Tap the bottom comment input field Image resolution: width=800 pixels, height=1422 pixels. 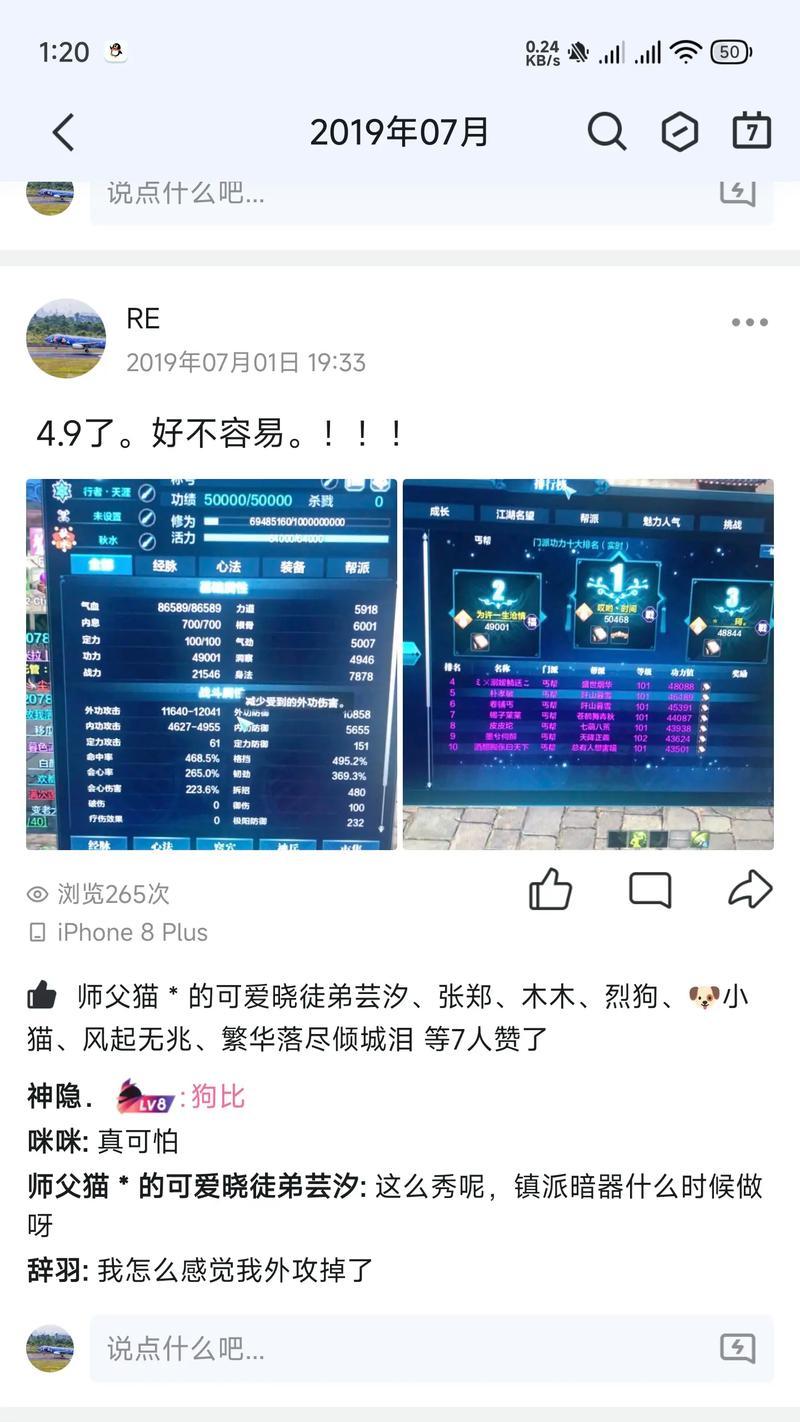coord(400,1349)
